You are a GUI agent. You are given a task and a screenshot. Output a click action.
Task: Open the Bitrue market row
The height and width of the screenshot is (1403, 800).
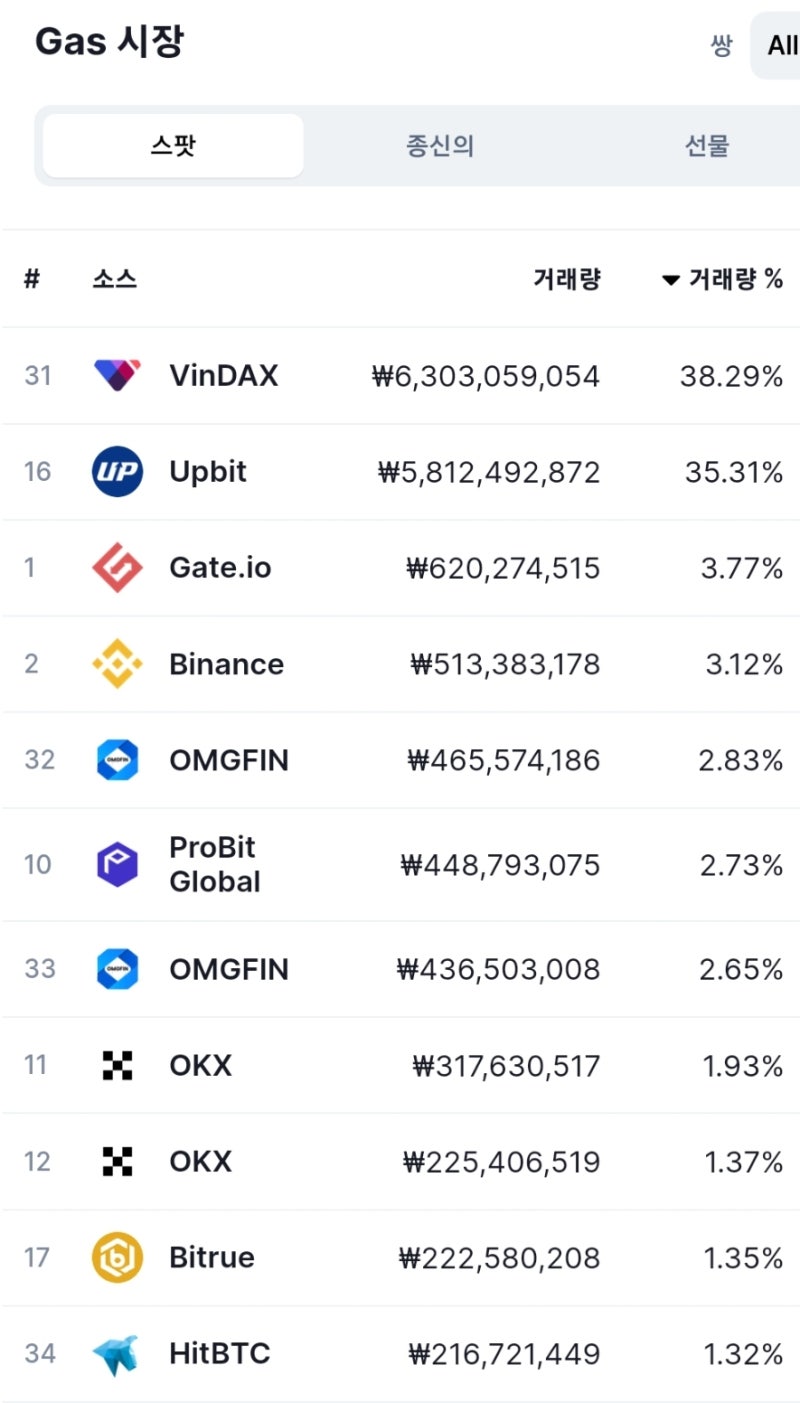click(x=400, y=1258)
